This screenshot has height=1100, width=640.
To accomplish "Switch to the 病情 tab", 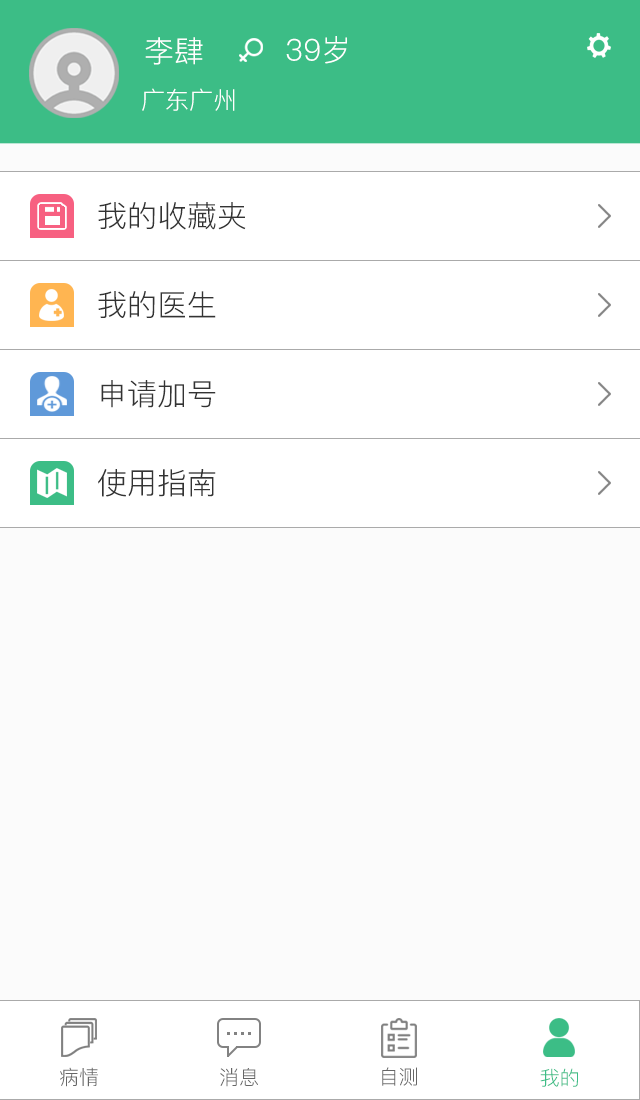I will point(79,1052).
